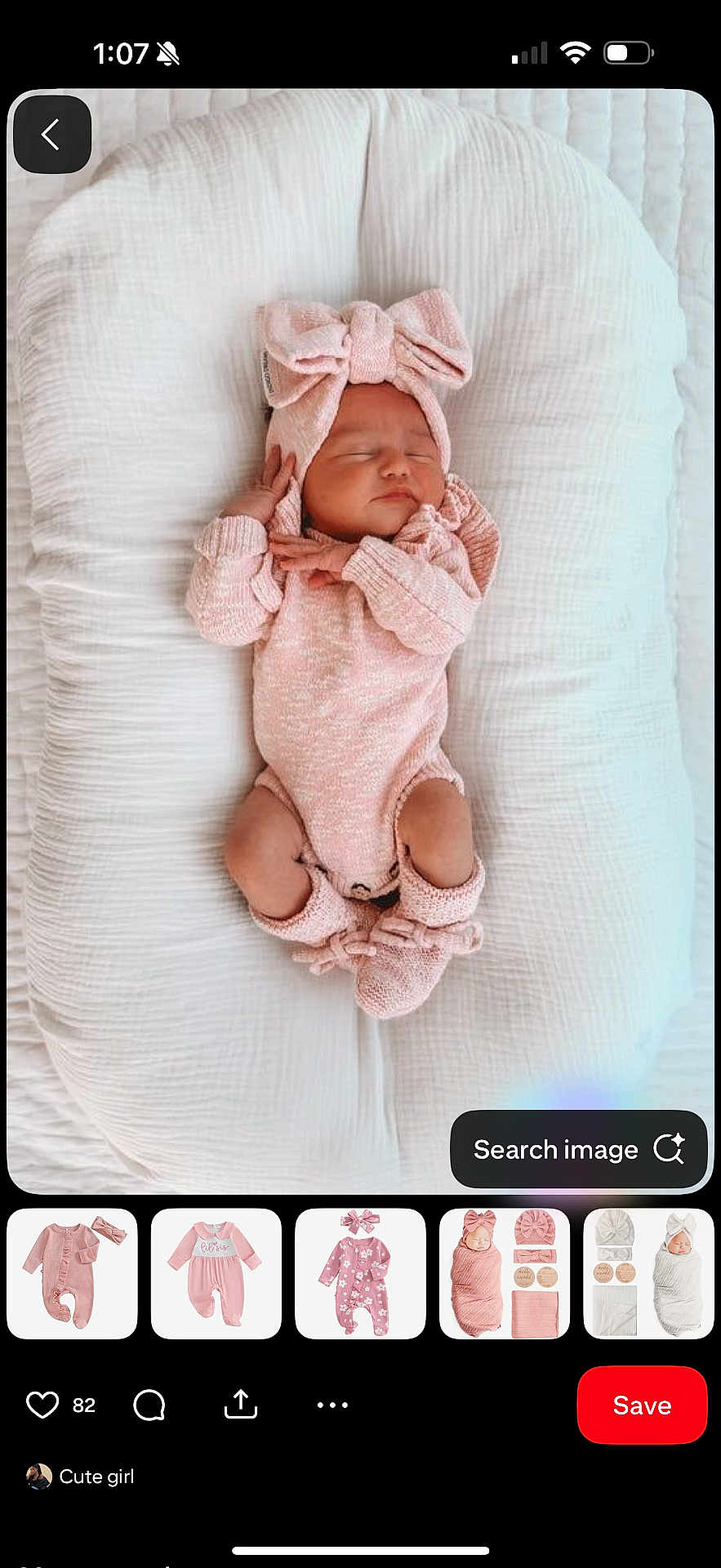This screenshot has width=721, height=1568.
Task: Open the white swaddle set thumbnail
Action: tap(648, 1273)
